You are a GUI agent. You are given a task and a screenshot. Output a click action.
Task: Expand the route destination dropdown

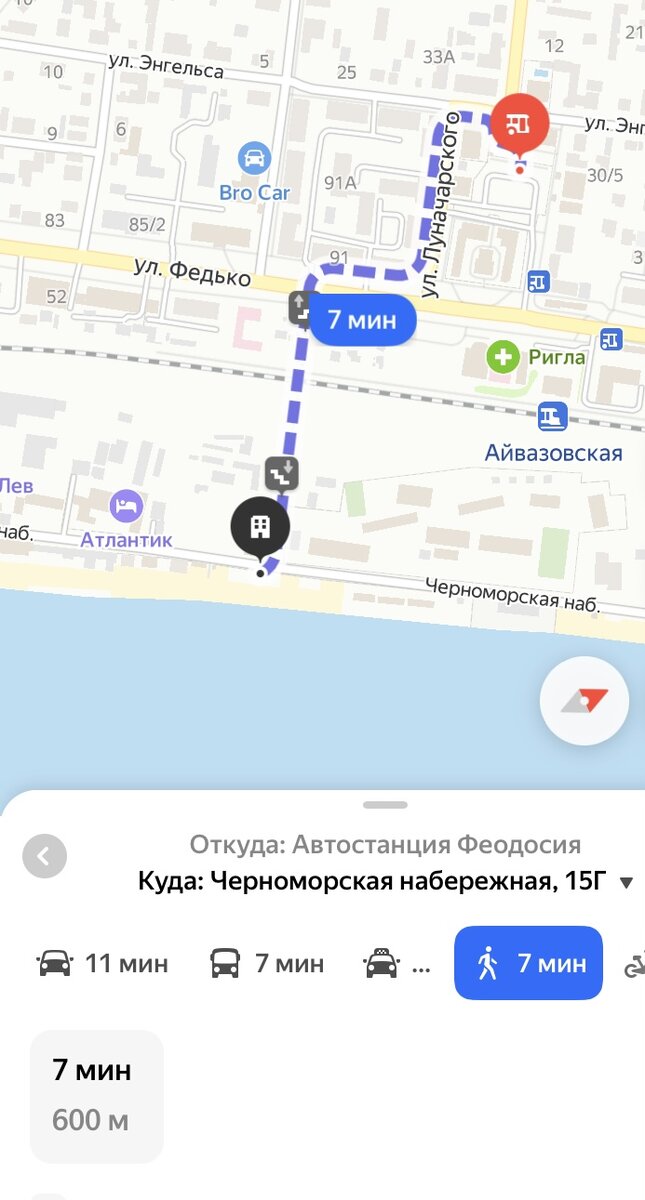point(627,883)
